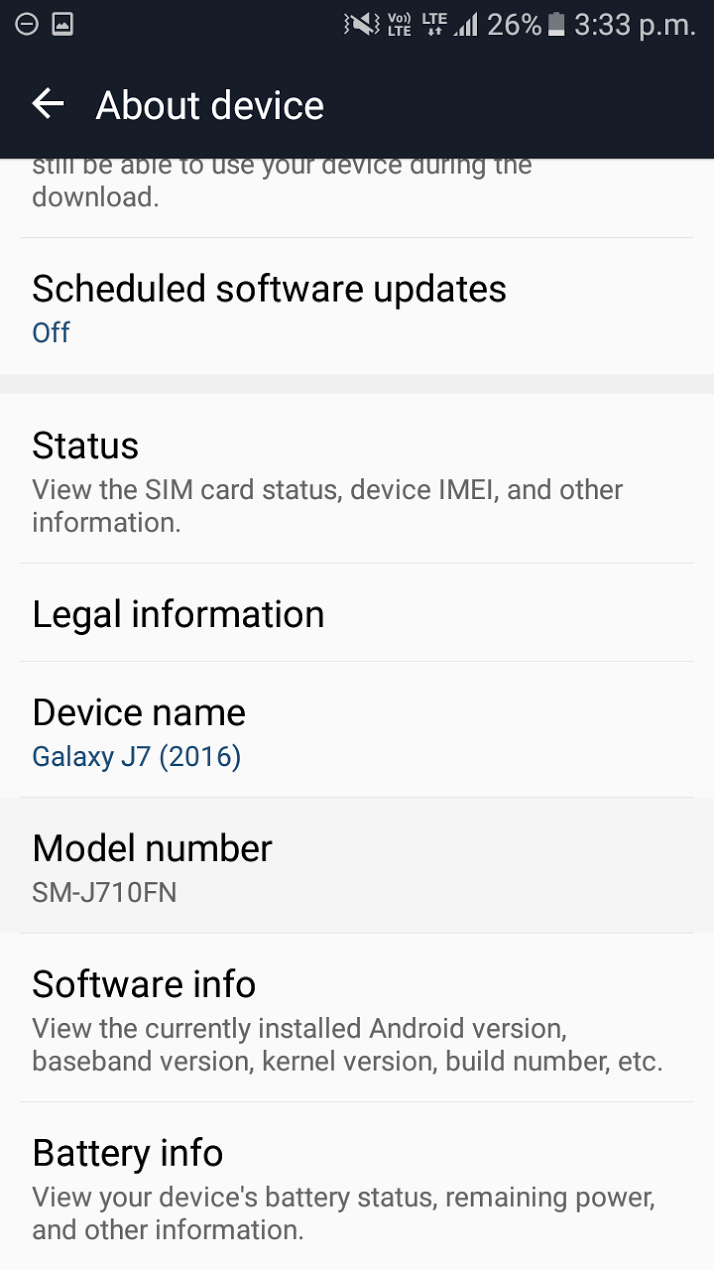Viewport: 714px width, 1270px height.
Task: Open Software info
Action: click(x=357, y=1018)
